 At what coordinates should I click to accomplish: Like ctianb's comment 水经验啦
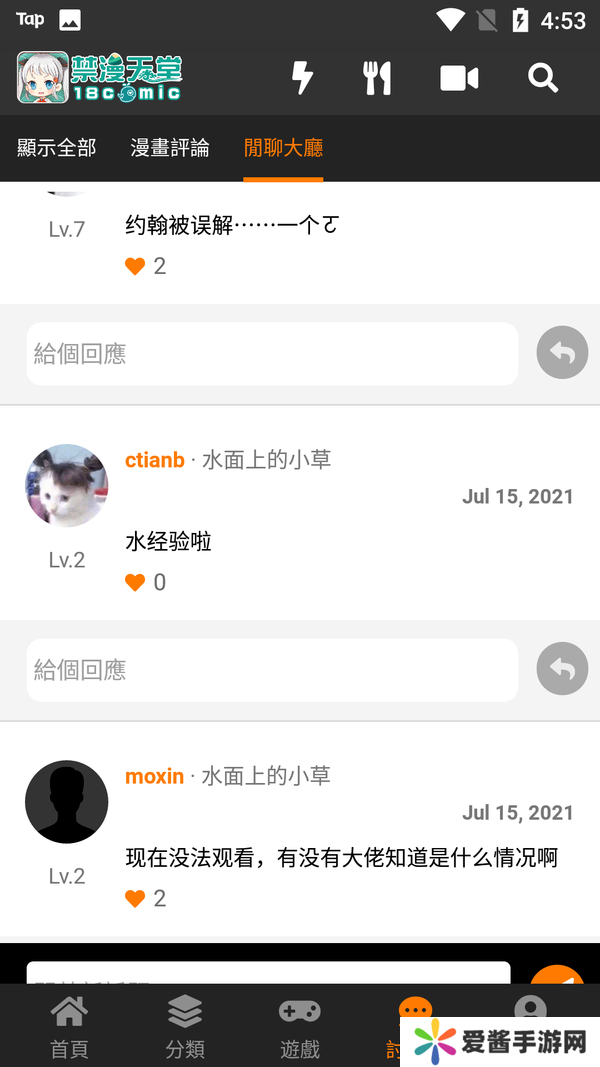[136, 582]
